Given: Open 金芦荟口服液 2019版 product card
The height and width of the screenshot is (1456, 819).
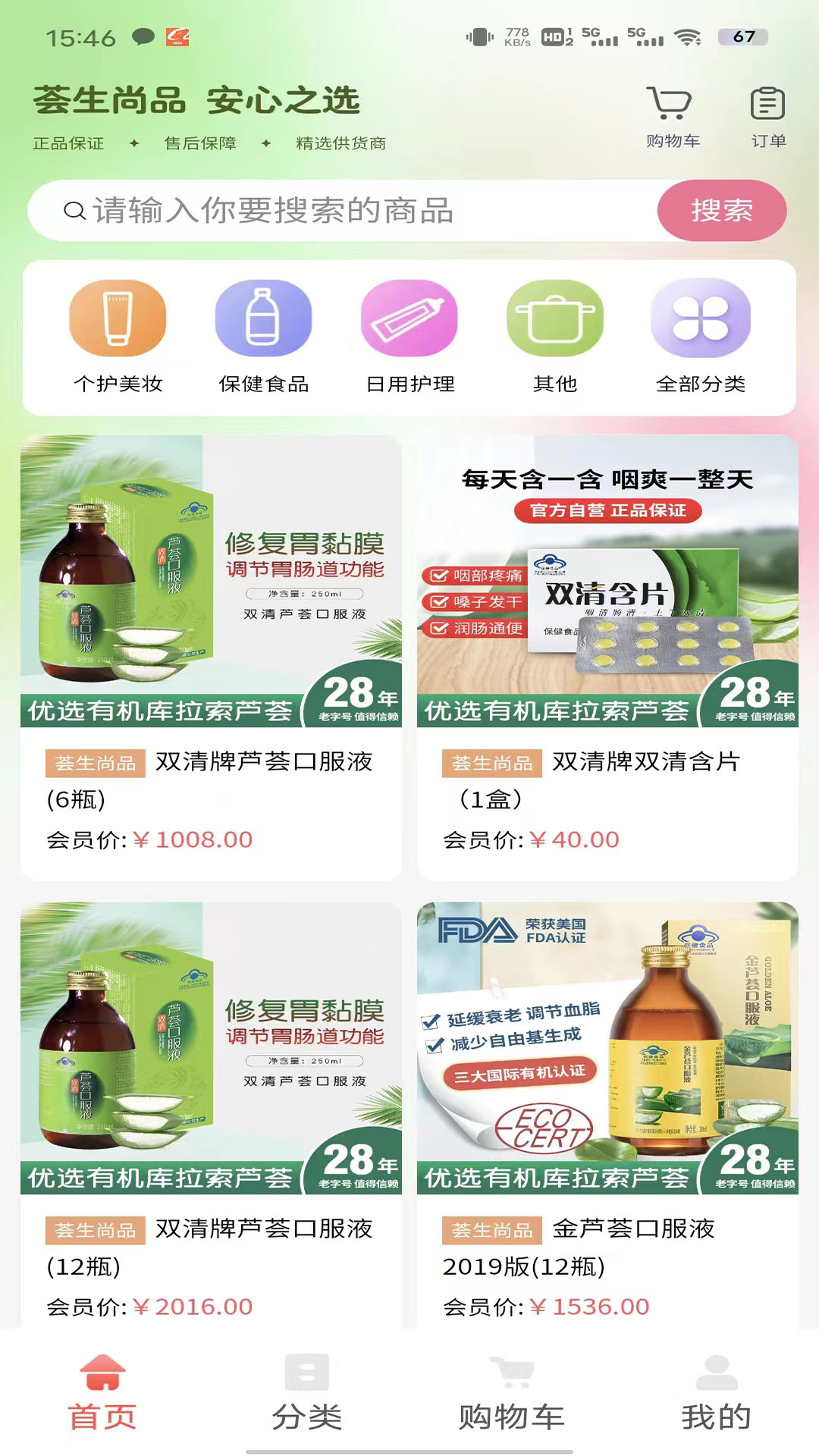Looking at the screenshot, I should tap(607, 1115).
